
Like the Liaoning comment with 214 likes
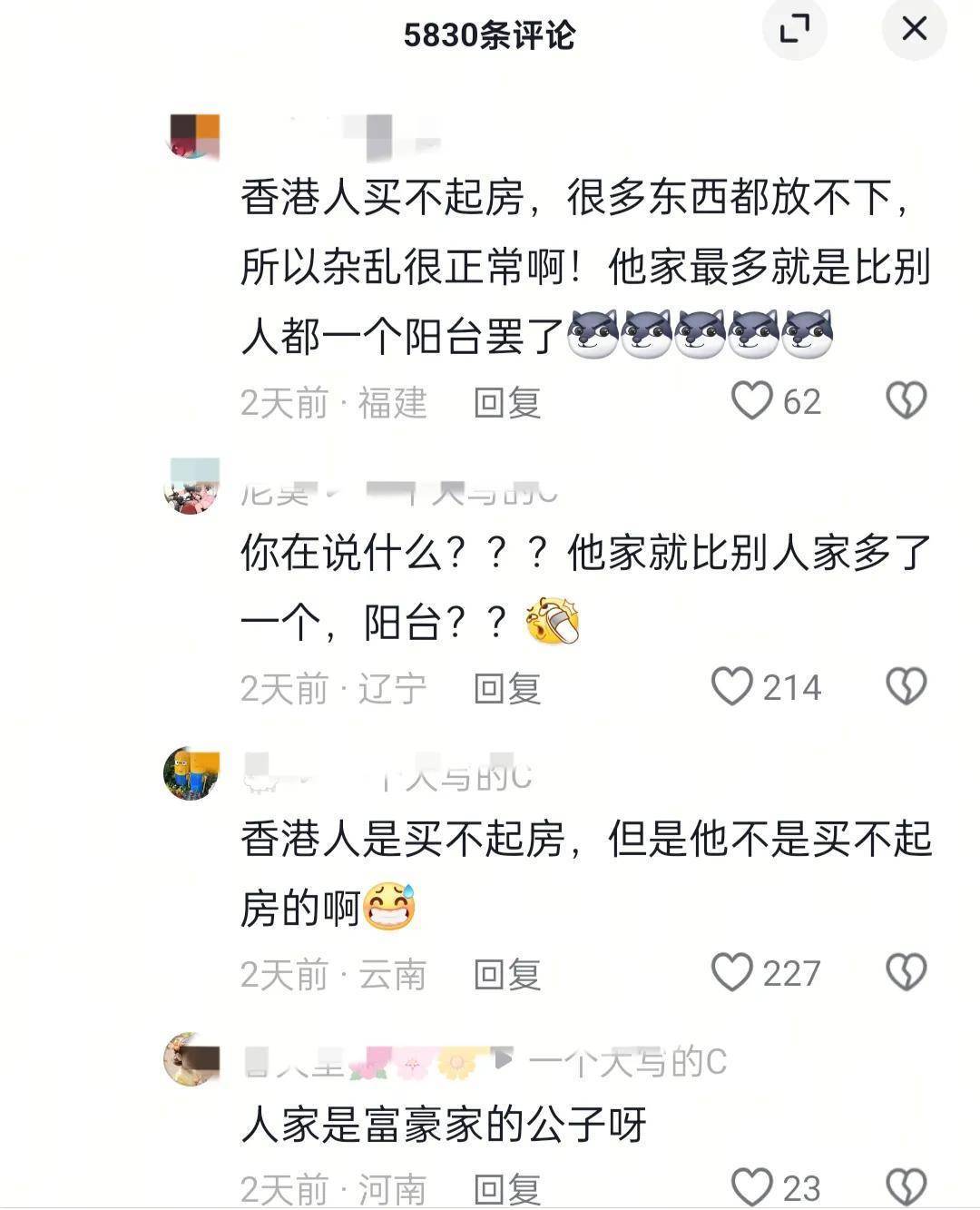coord(732,687)
